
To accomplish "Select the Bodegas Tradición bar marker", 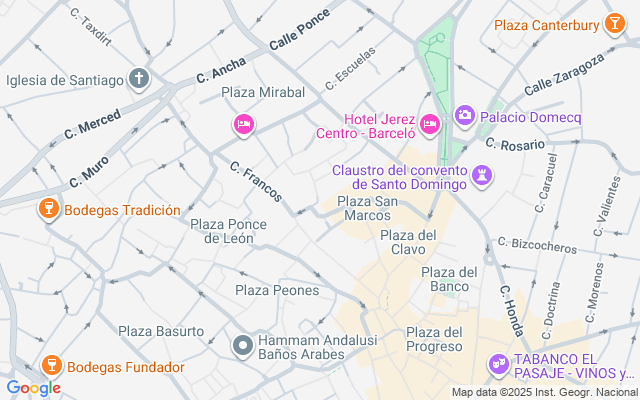I will (x=46, y=209).
